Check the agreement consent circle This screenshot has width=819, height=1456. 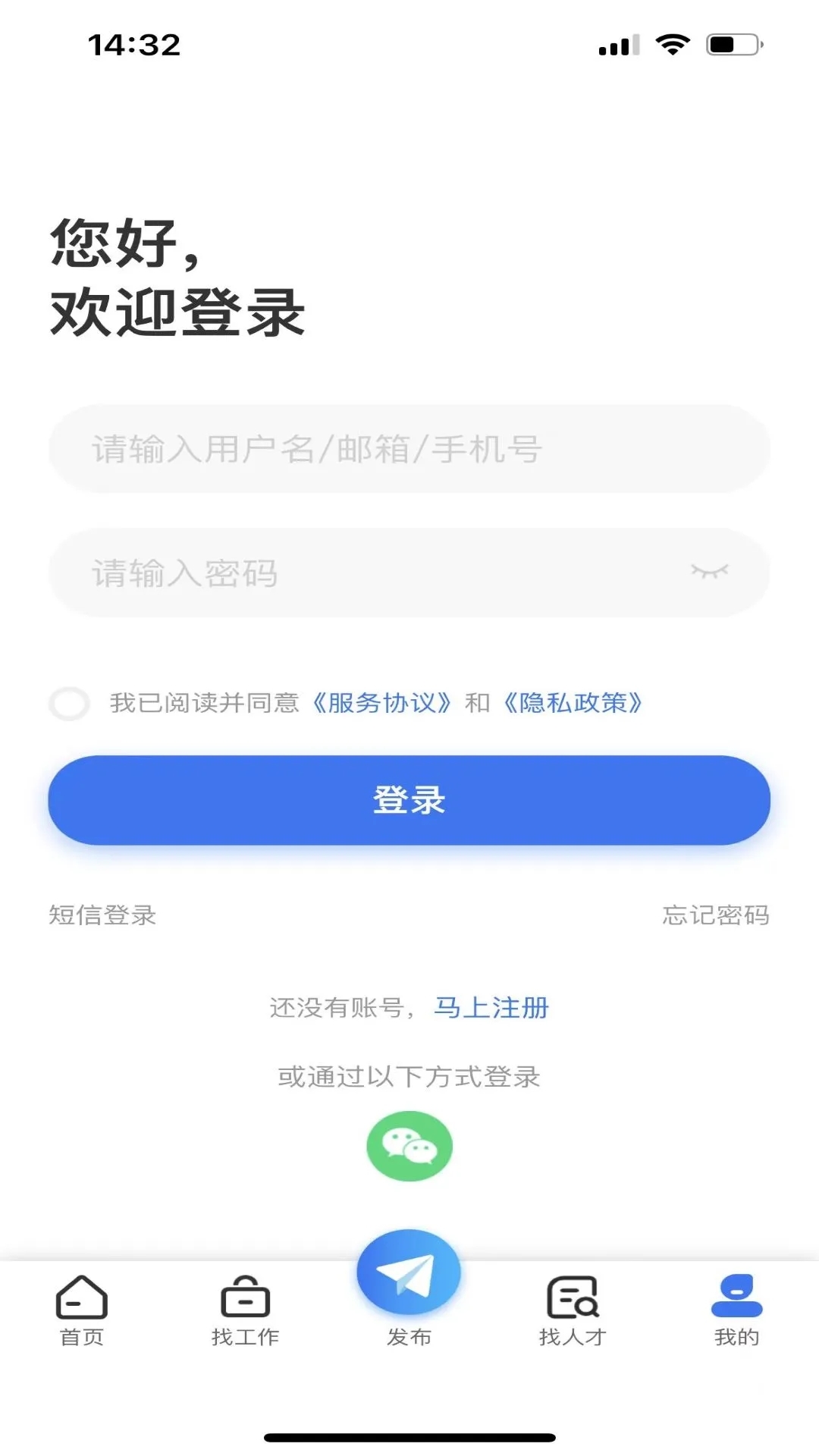click(x=71, y=704)
